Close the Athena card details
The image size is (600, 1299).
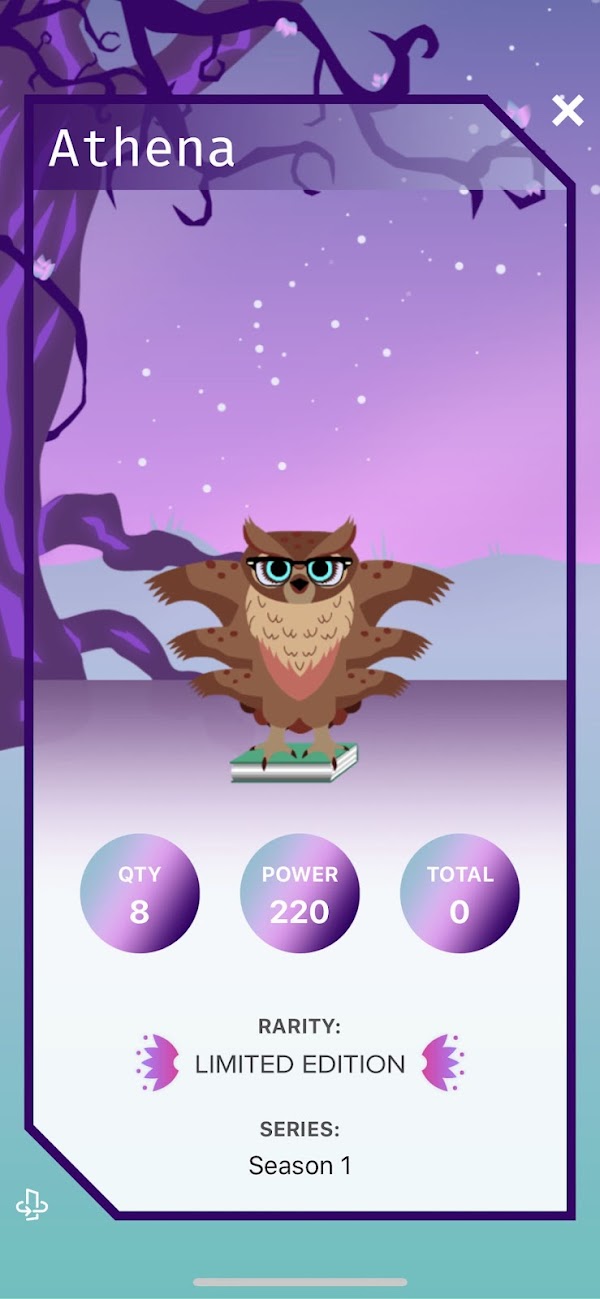point(567,111)
